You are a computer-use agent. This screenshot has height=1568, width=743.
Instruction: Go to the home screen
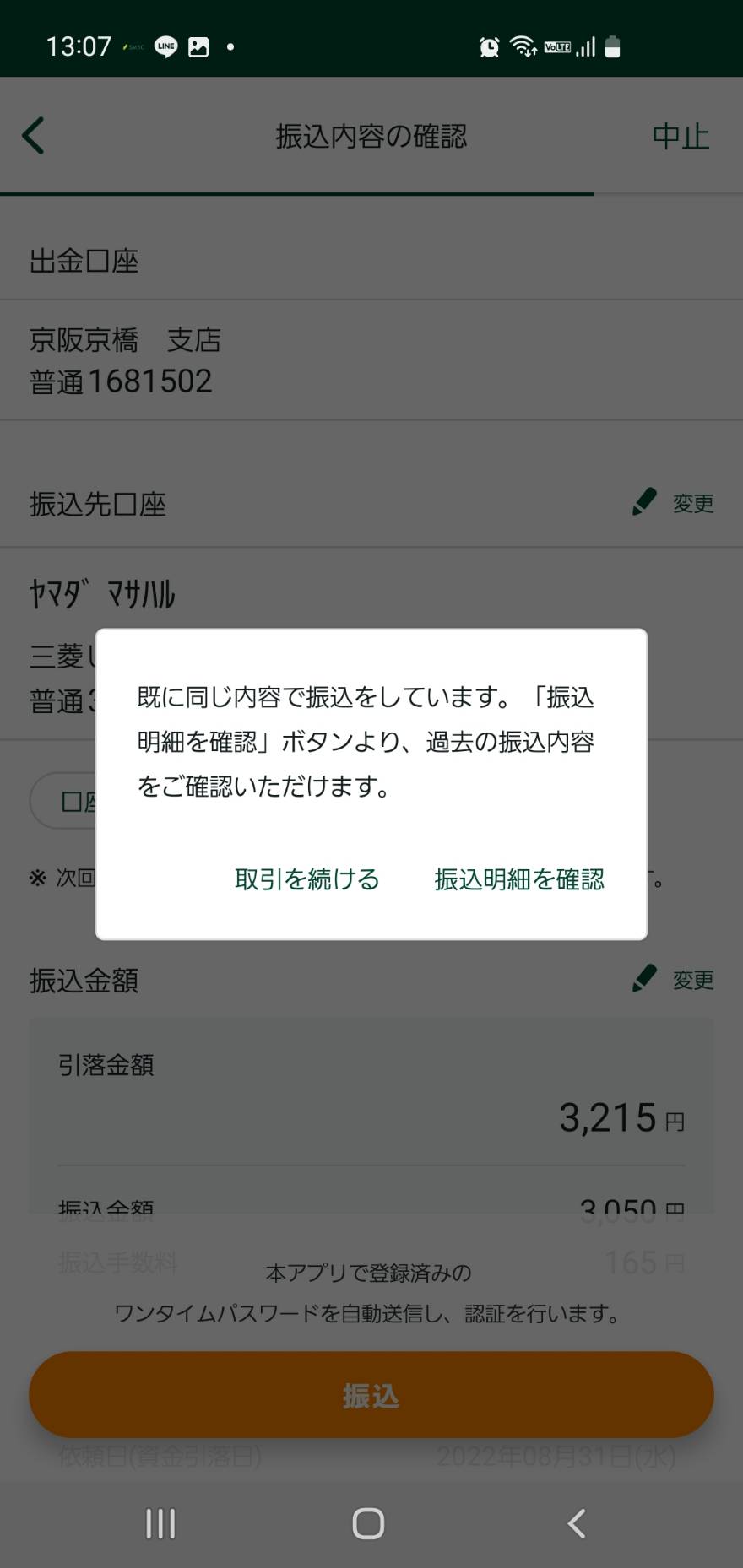[x=368, y=1523]
